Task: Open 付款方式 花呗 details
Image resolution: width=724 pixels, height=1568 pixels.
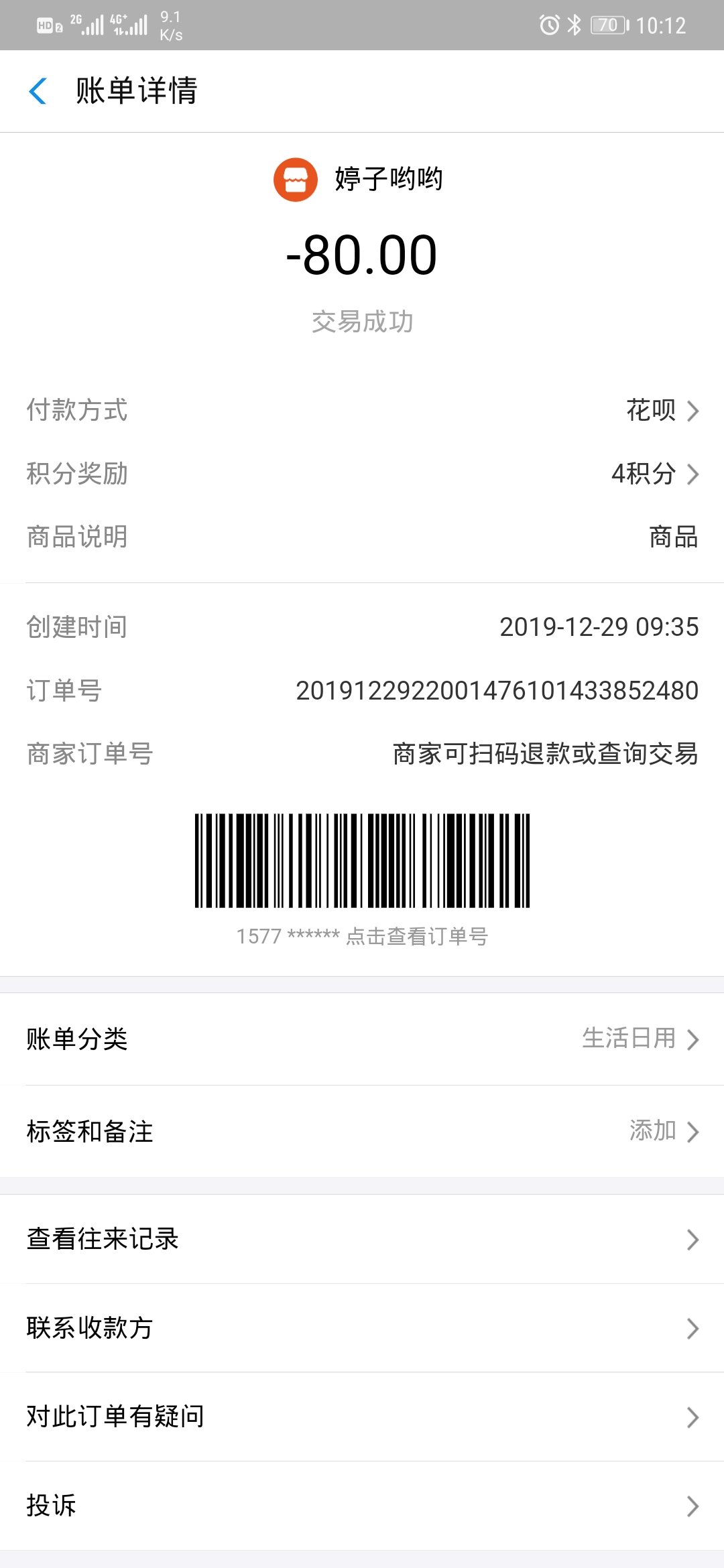Action: point(362,410)
